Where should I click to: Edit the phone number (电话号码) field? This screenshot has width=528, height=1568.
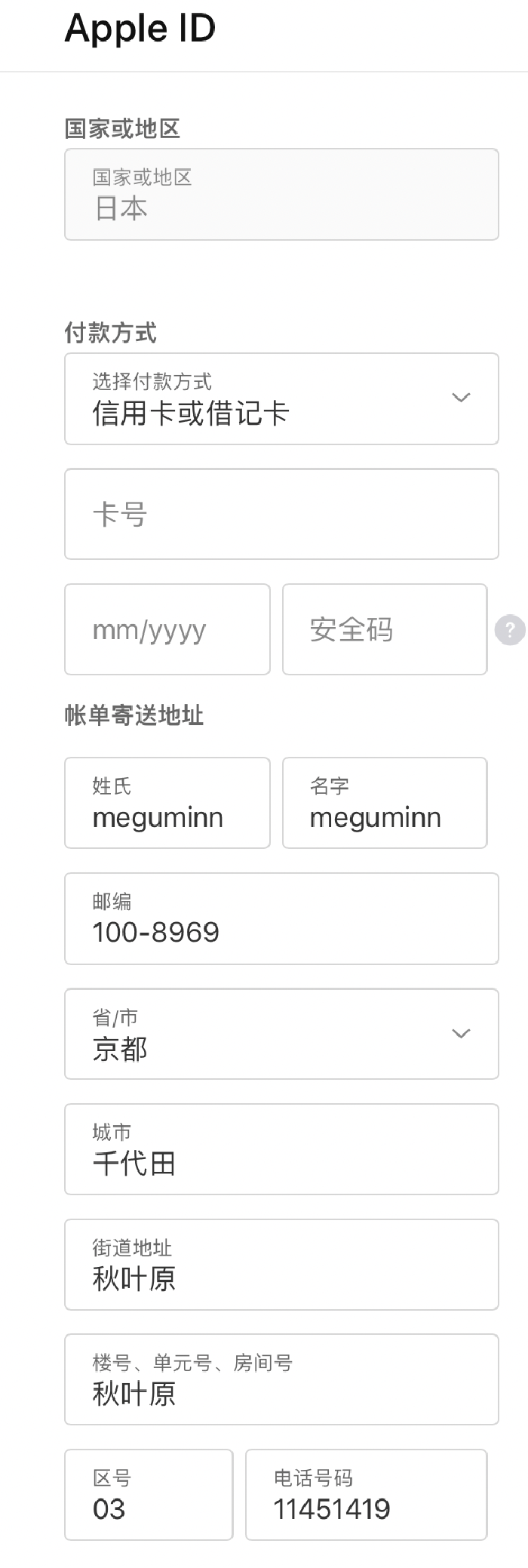point(366,1495)
